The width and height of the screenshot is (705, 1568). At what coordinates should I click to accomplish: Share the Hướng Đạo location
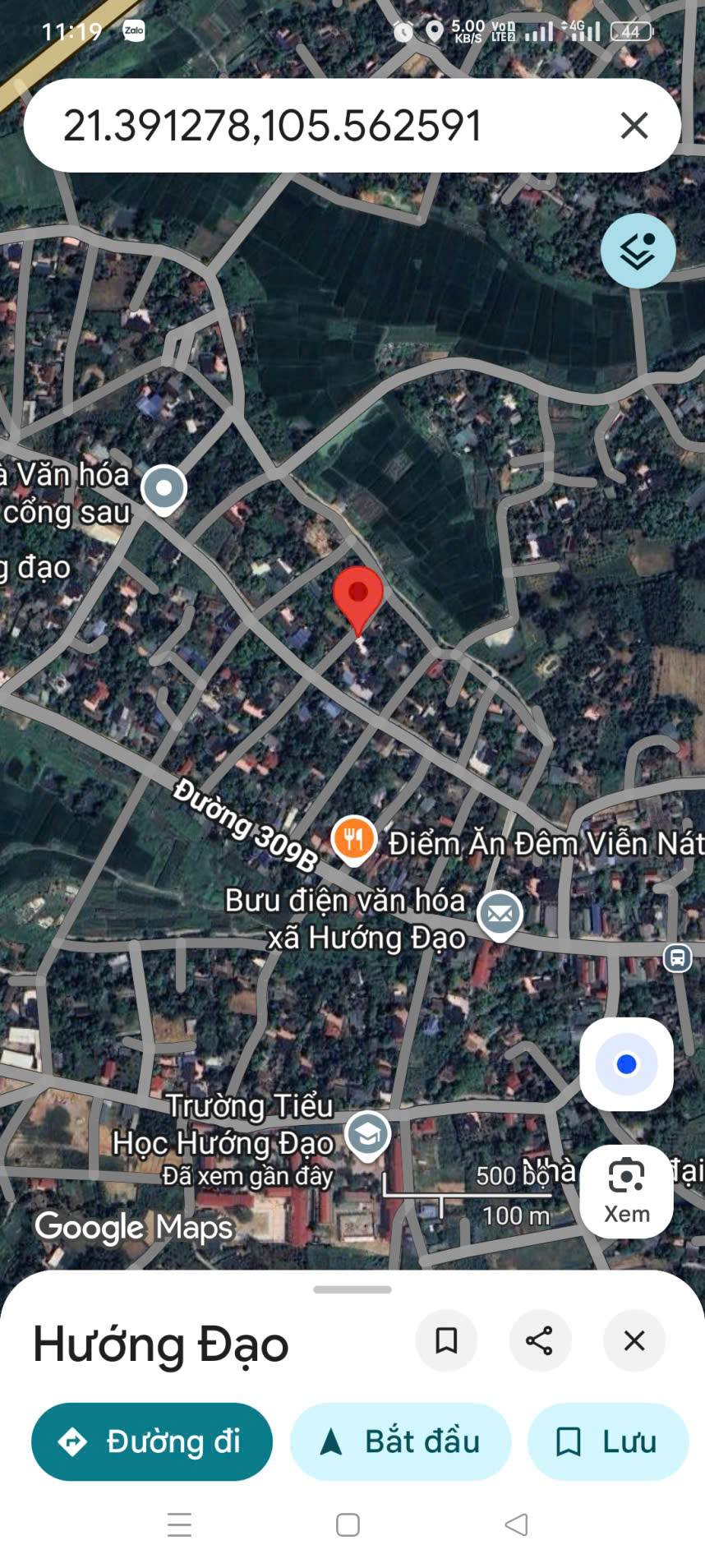point(540,1340)
